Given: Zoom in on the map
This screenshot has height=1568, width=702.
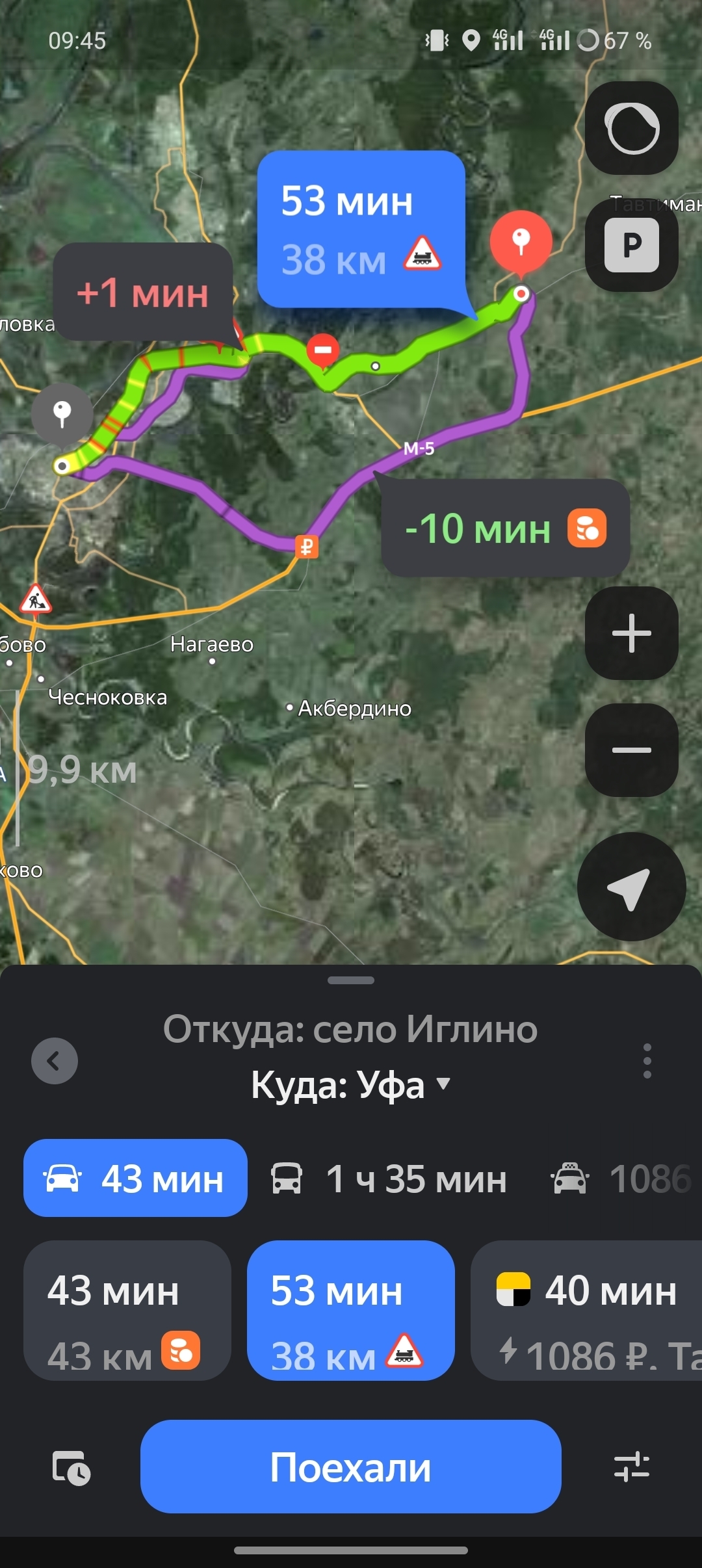Looking at the screenshot, I should [x=631, y=633].
